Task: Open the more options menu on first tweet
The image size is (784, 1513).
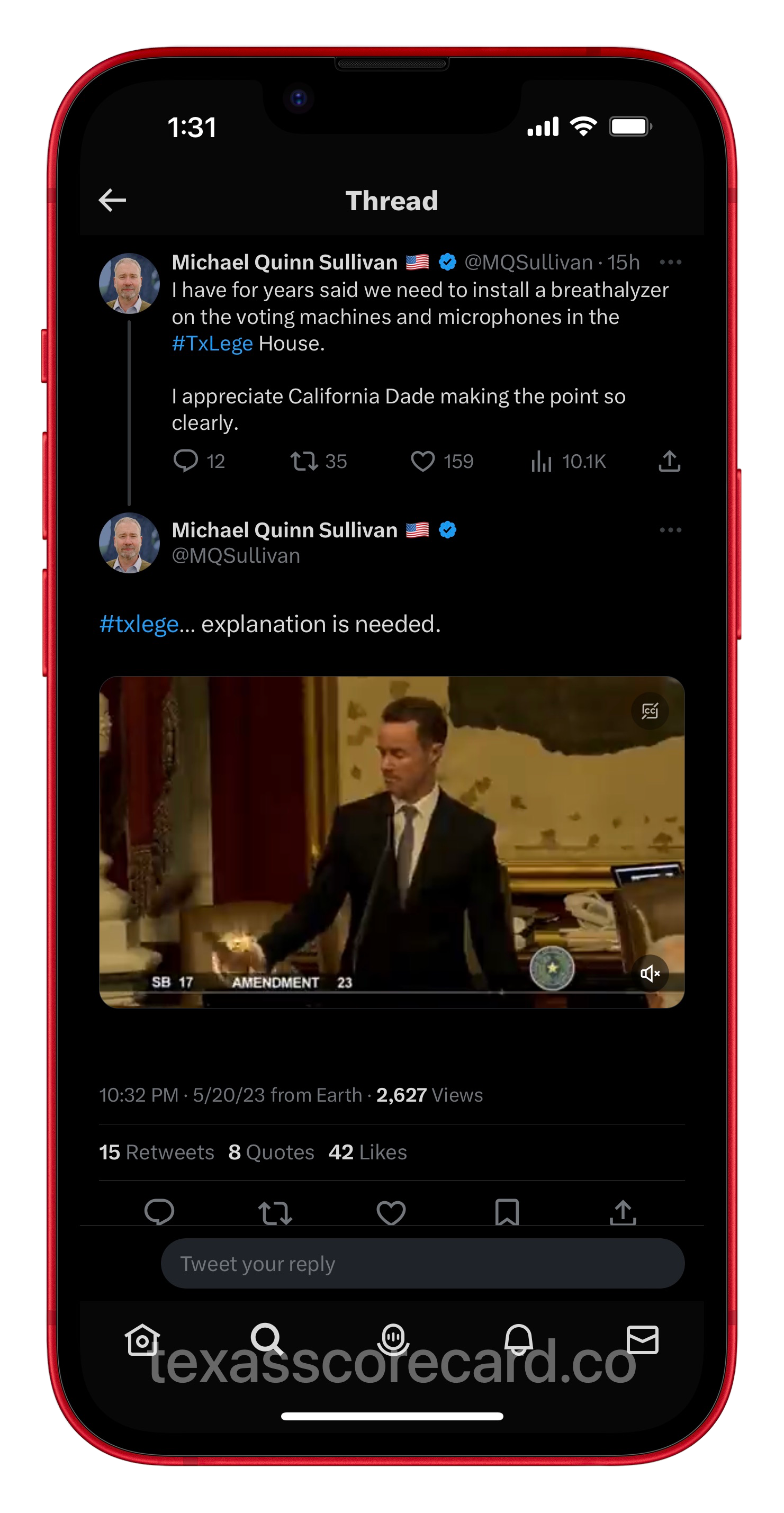Action: pyautogui.click(x=670, y=264)
